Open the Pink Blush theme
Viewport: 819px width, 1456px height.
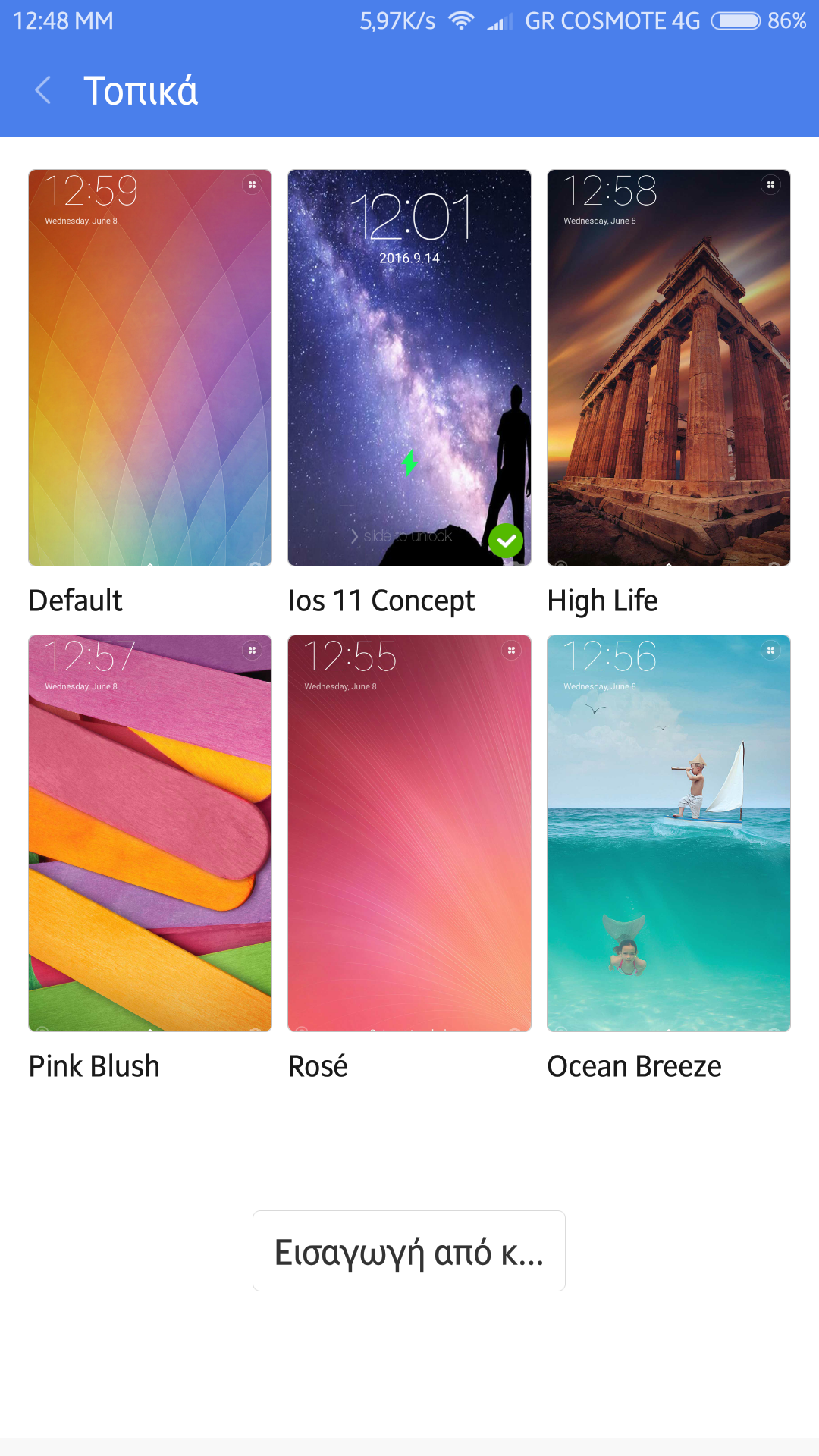point(150,833)
